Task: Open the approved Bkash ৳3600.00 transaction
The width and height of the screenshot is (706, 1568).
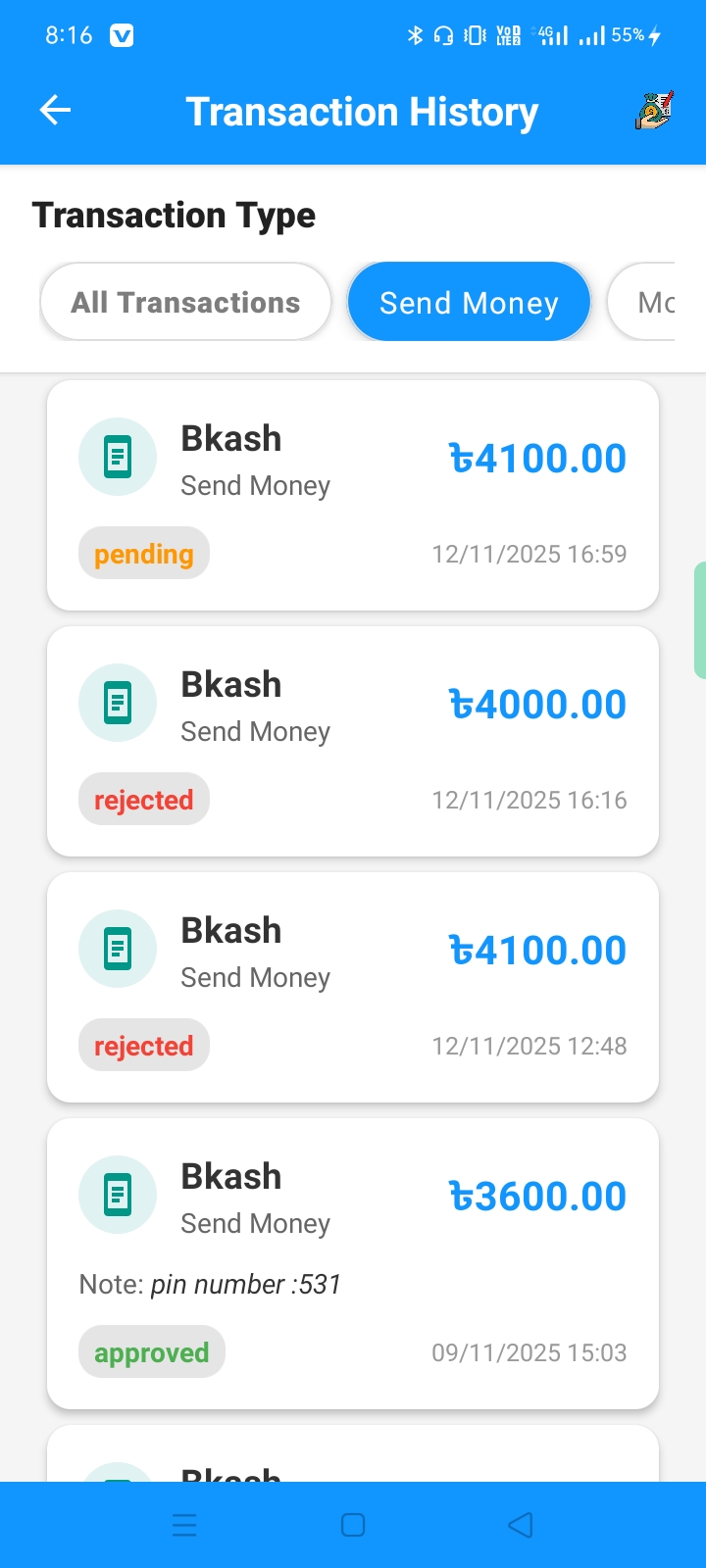Action: (x=353, y=1263)
